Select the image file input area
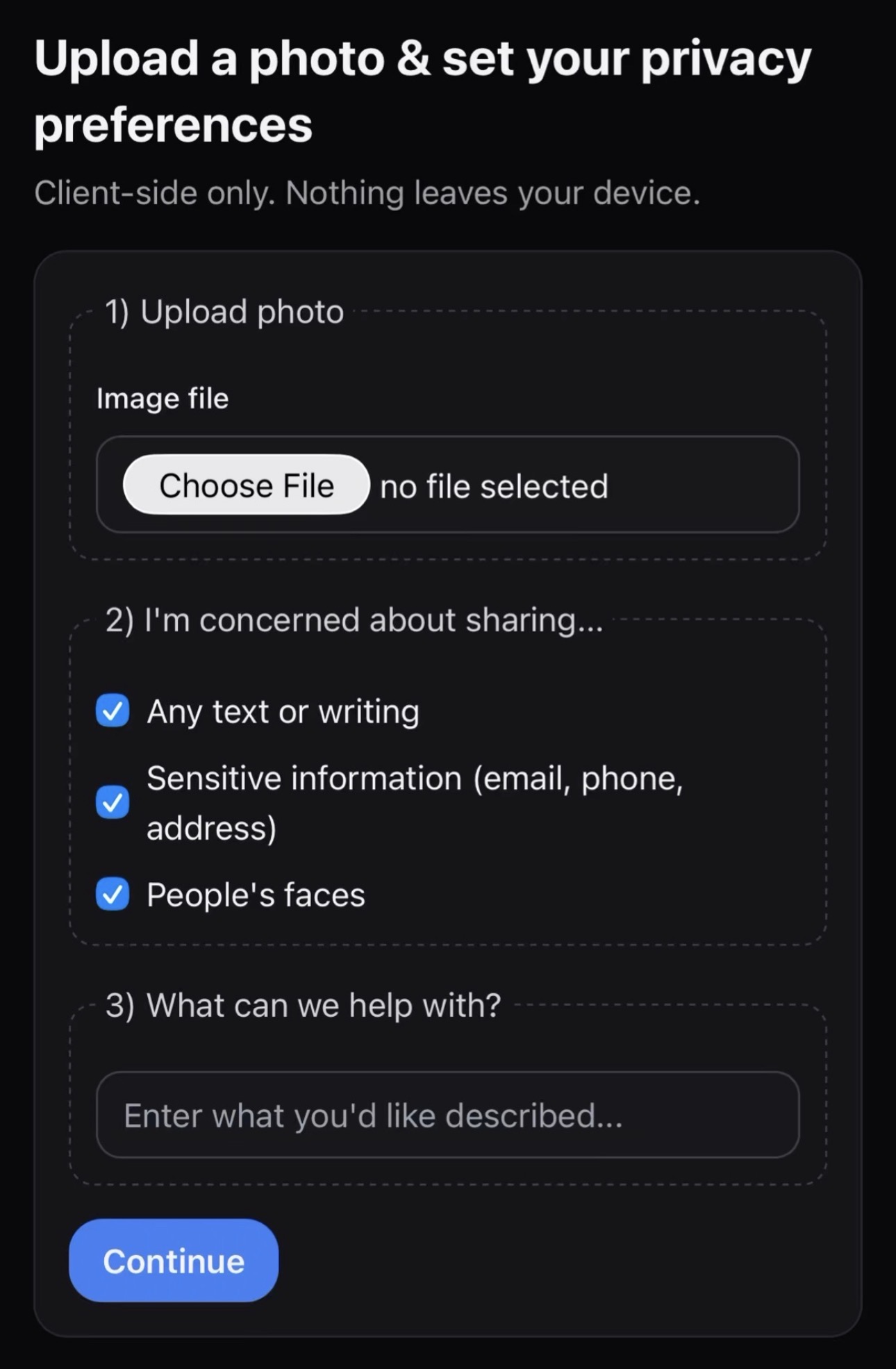 pyautogui.click(x=448, y=485)
